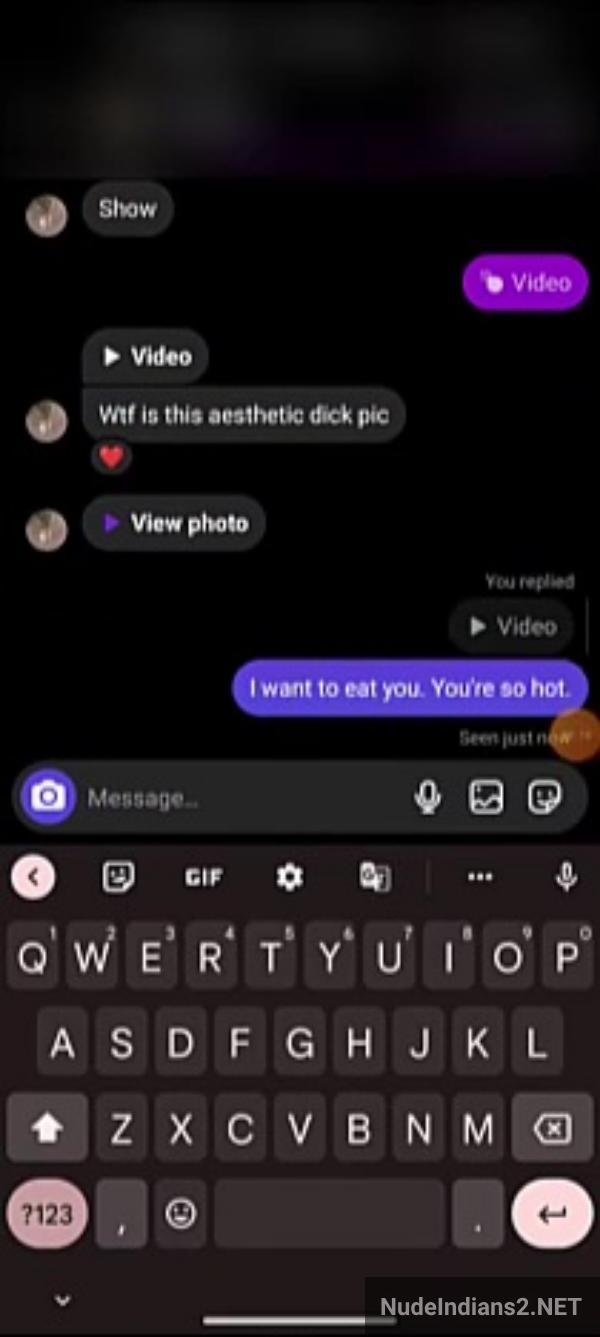This screenshot has width=600, height=1337.
Task: Open the keyboard emoji sticker panel
Action: click(x=119, y=878)
